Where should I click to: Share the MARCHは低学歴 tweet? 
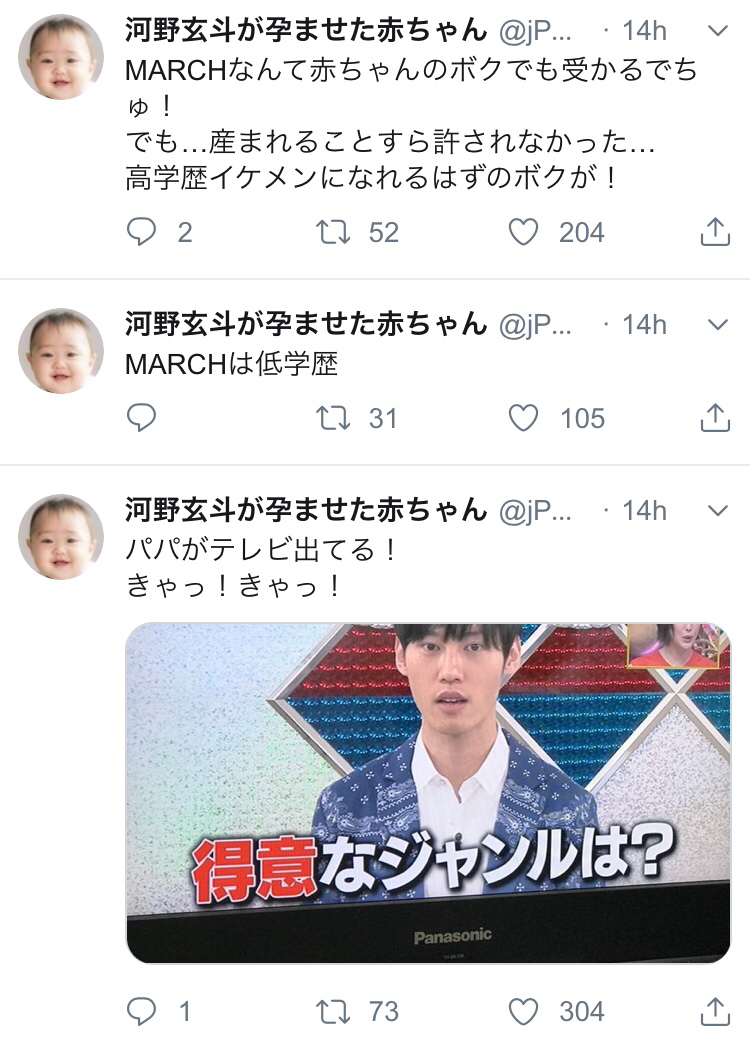point(714,417)
